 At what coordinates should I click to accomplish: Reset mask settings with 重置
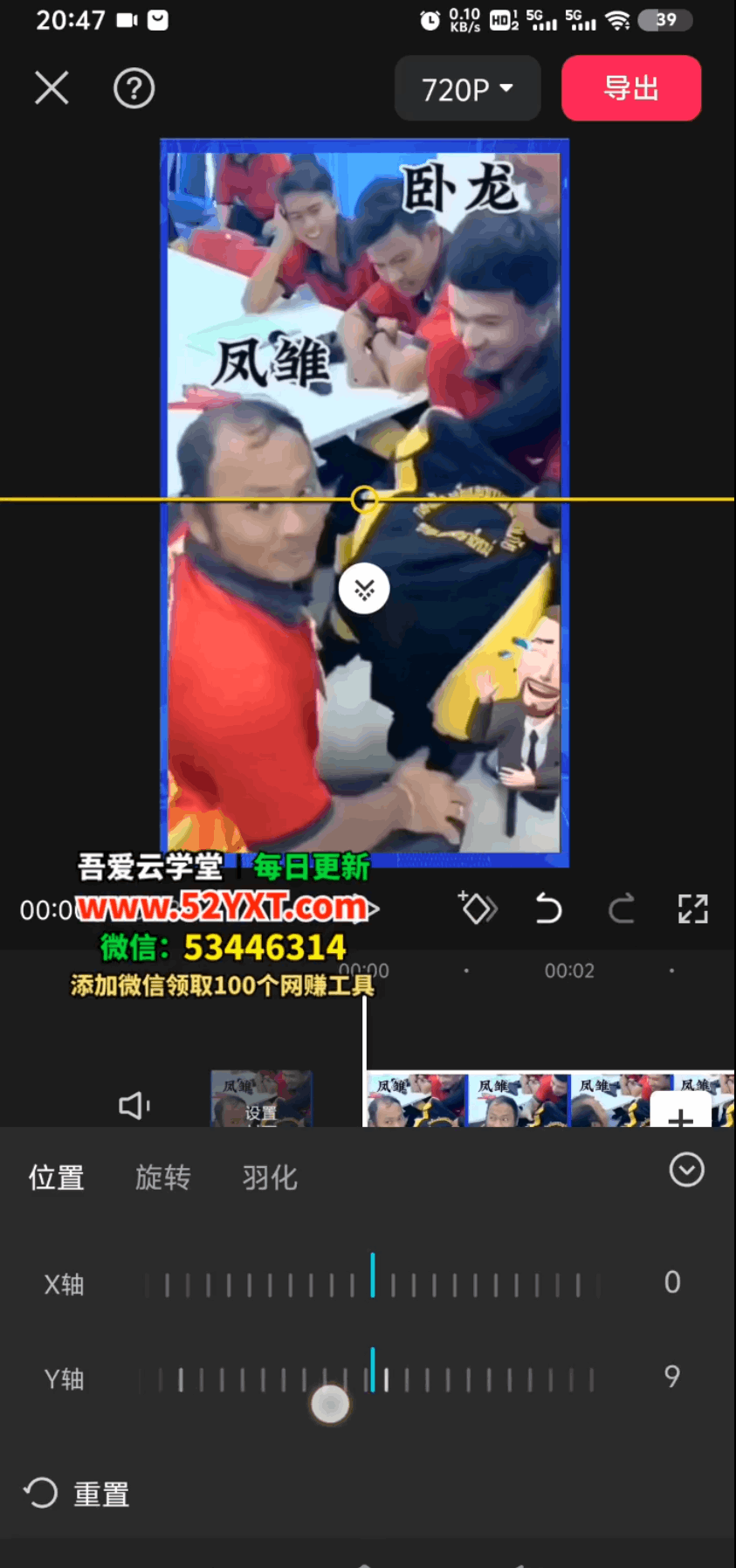(77, 1494)
